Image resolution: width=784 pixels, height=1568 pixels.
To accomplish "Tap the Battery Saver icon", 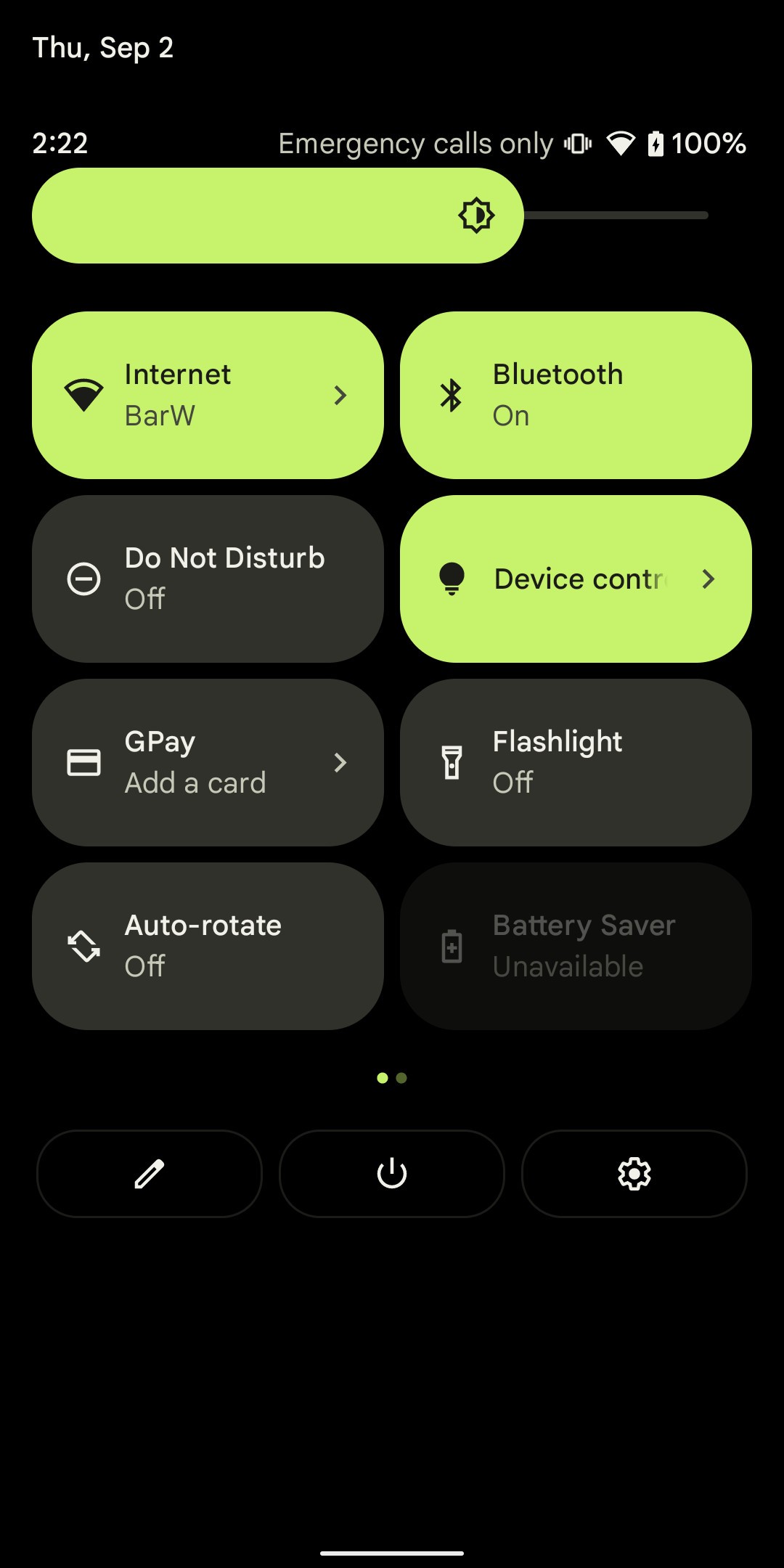I will [452, 945].
